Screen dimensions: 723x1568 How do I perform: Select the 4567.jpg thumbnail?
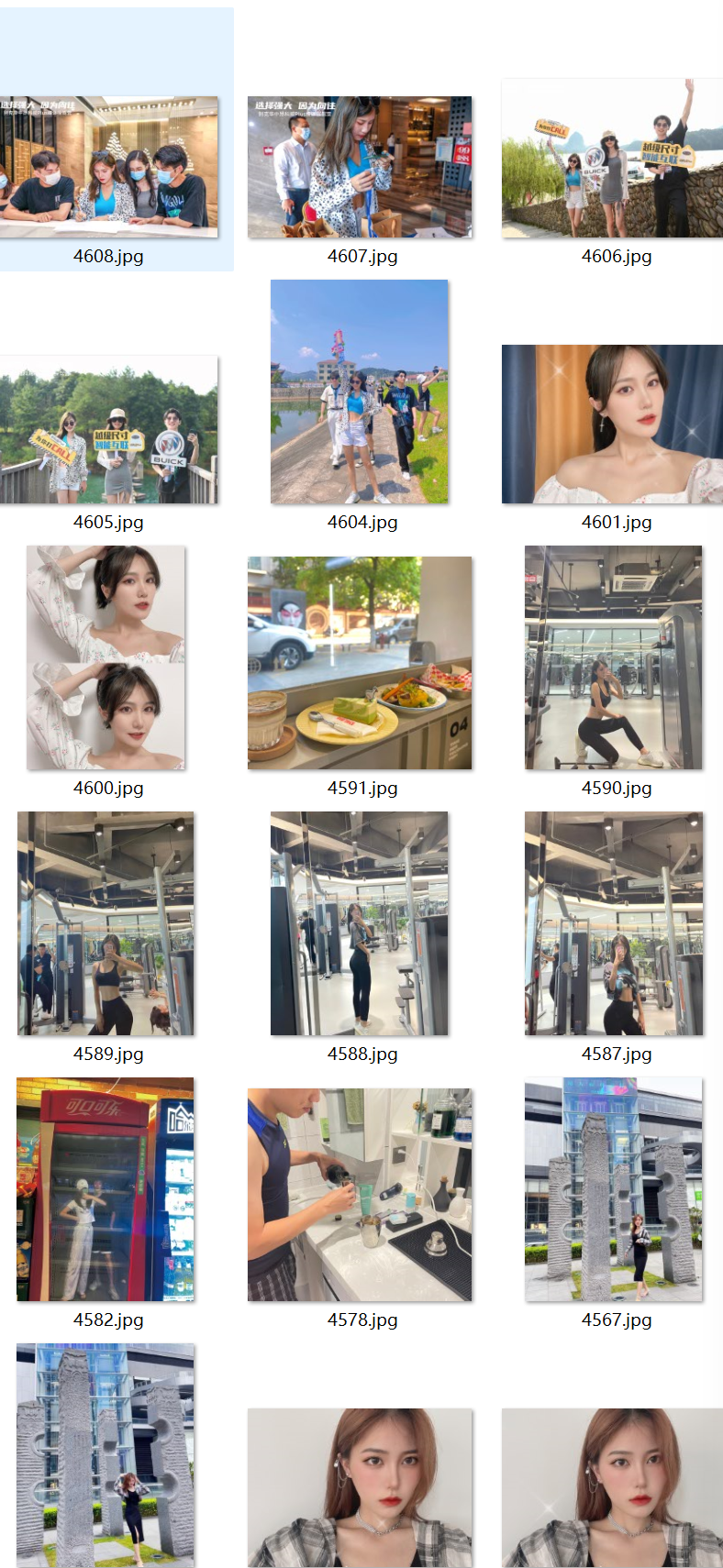[x=614, y=1189]
